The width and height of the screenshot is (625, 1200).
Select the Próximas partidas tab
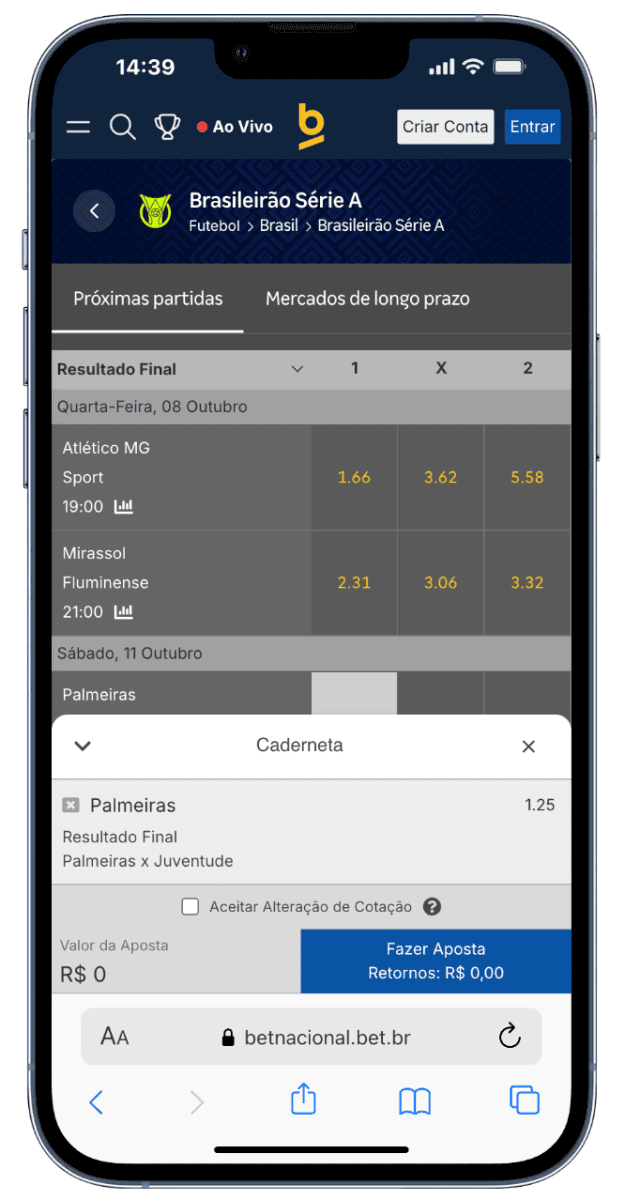(148, 299)
